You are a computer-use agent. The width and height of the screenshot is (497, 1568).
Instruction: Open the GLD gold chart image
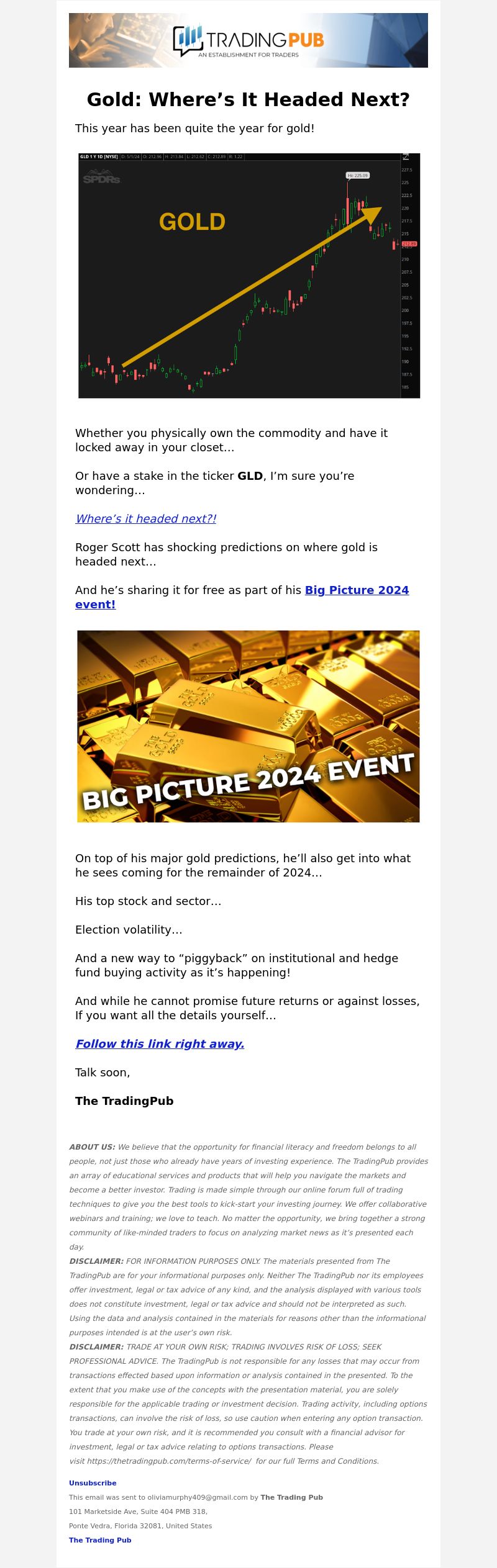pyautogui.click(x=248, y=276)
